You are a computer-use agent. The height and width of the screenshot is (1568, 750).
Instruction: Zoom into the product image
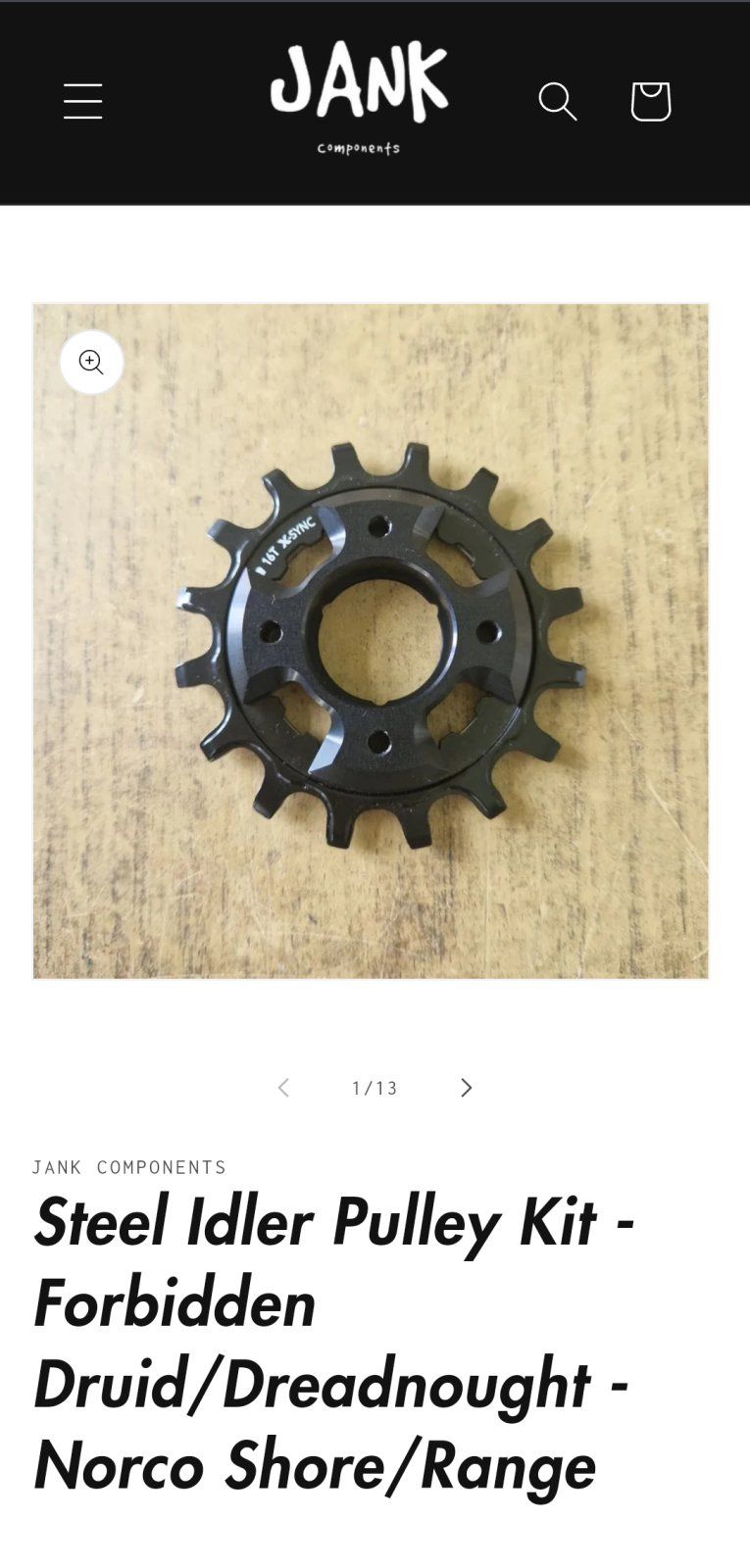click(91, 363)
